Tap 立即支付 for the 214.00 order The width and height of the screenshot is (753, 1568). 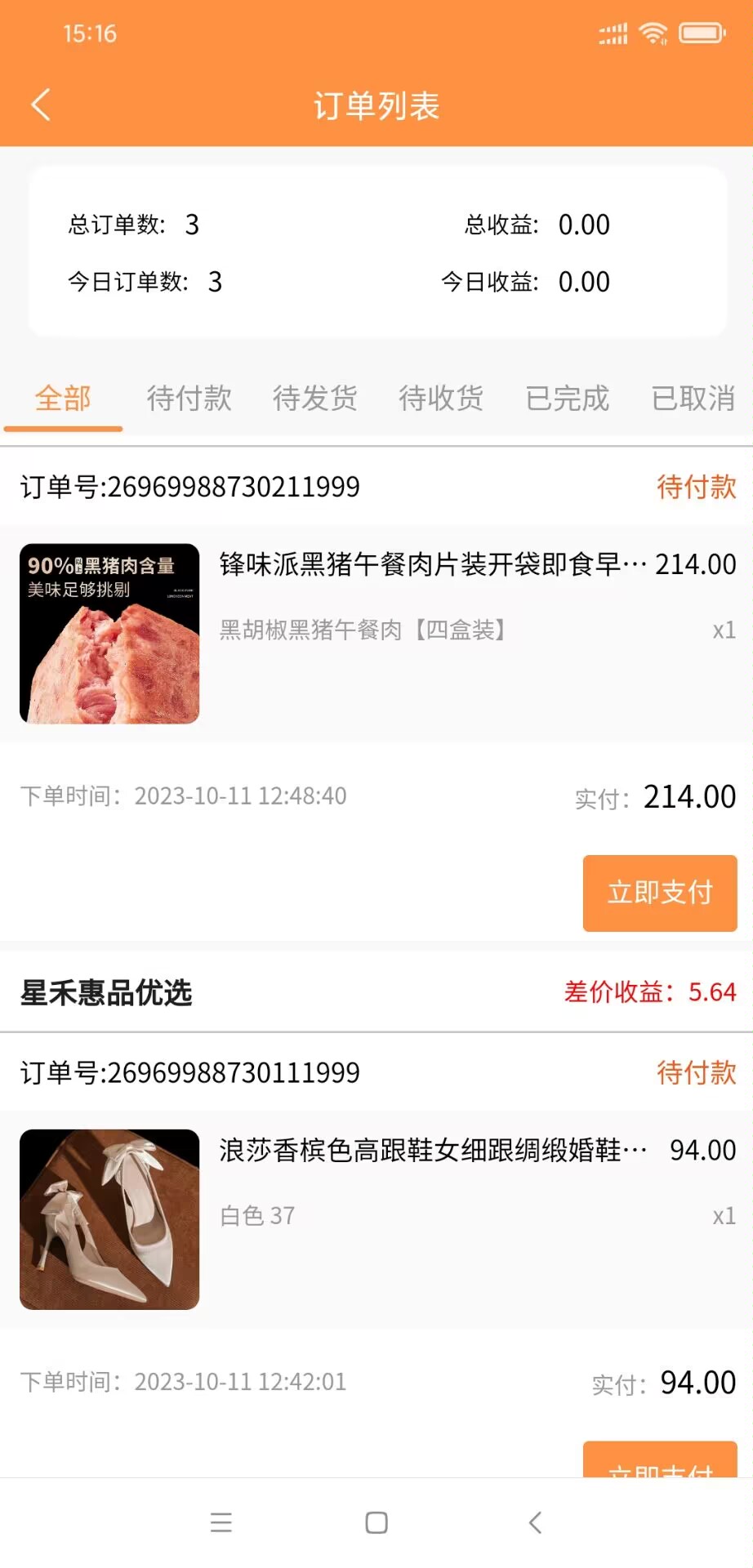[x=660, y=893]
